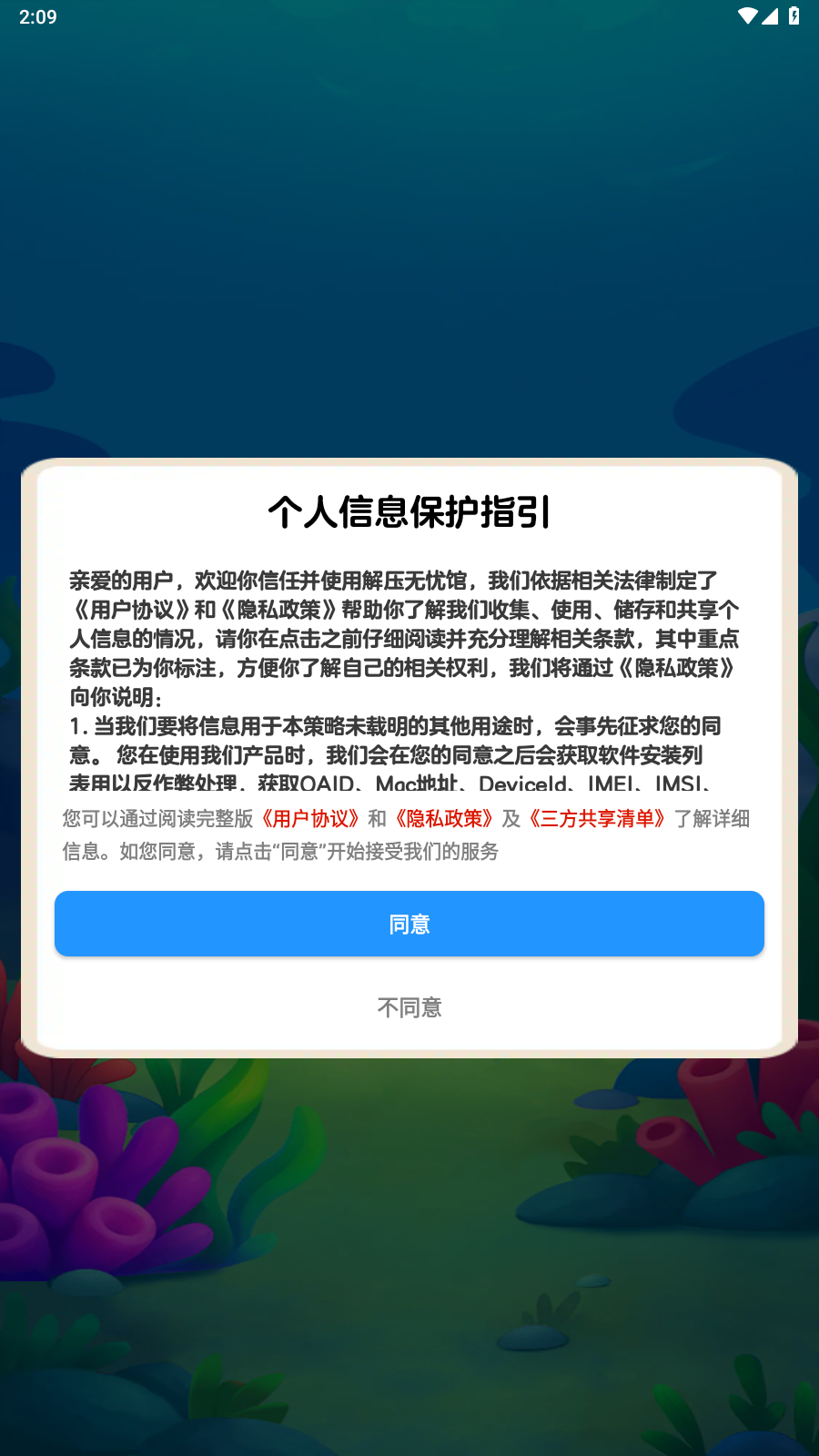The height and width of the screenshot is (1456, 819).
Task: Tap the blue 同意 button
Action: 409,924
